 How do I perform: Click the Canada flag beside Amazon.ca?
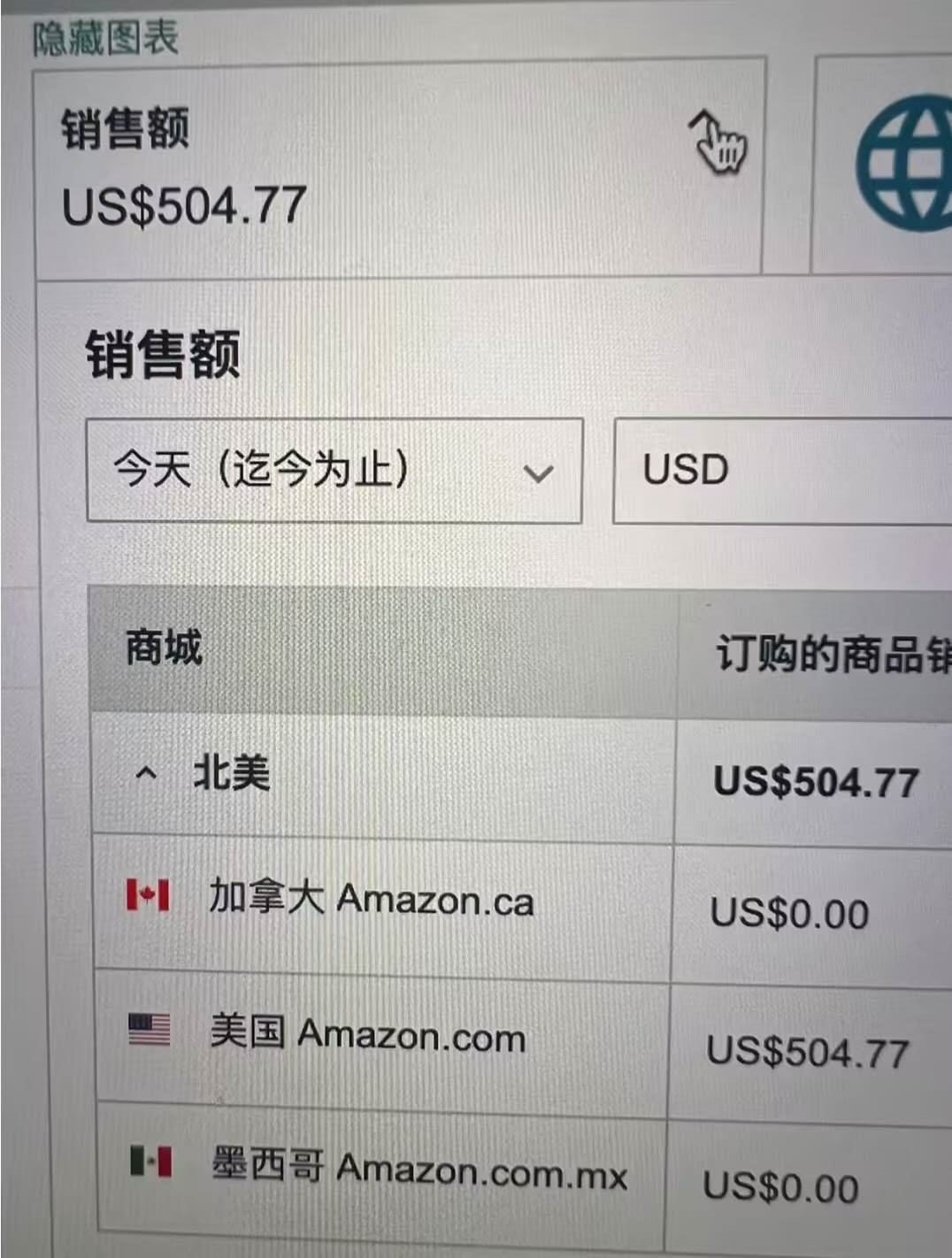click(x=147, y=896)
